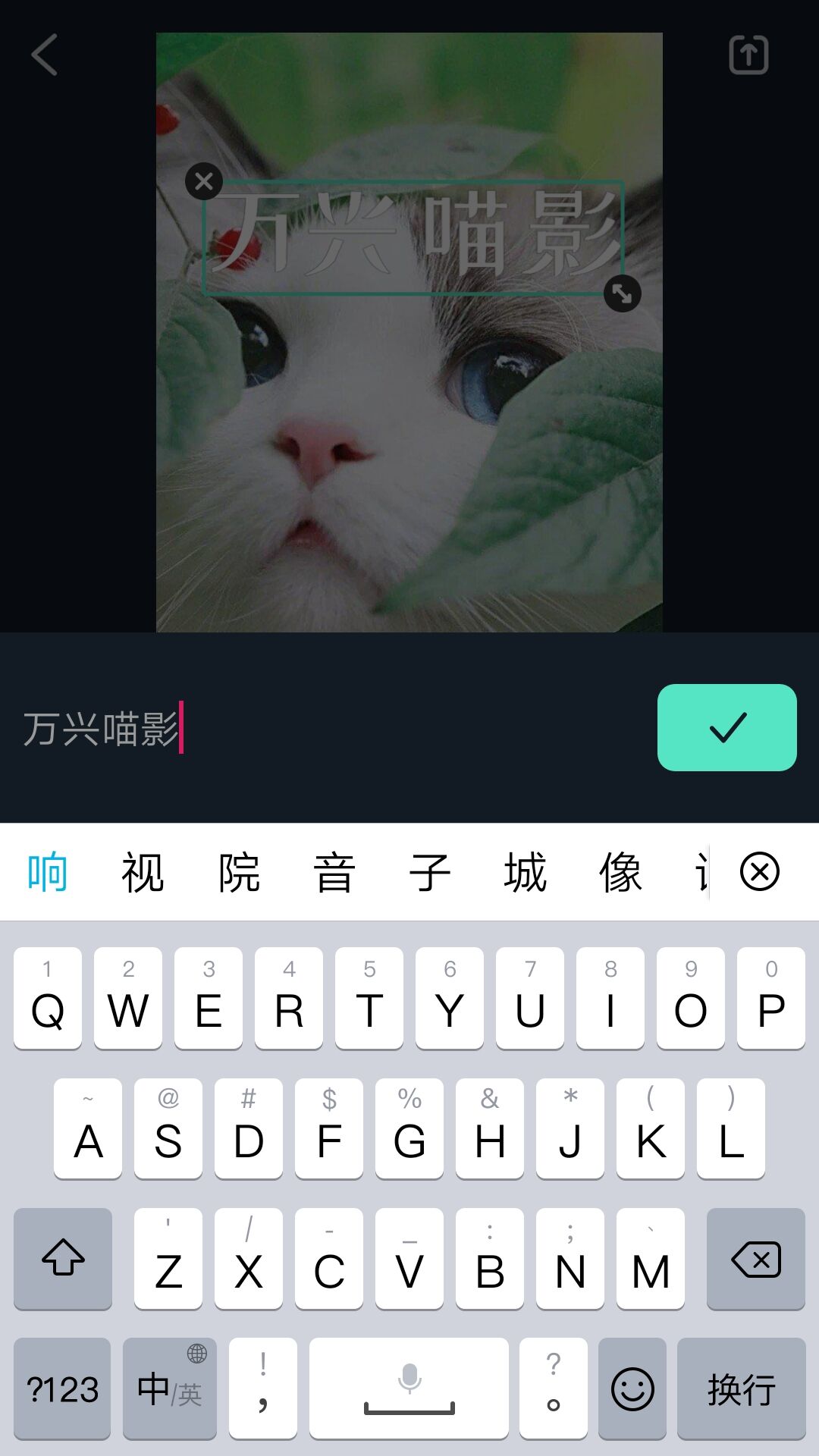Confirm text with the green checkmark button
The height and width of the screenshot is (1456, 819).
pos(726,727)
